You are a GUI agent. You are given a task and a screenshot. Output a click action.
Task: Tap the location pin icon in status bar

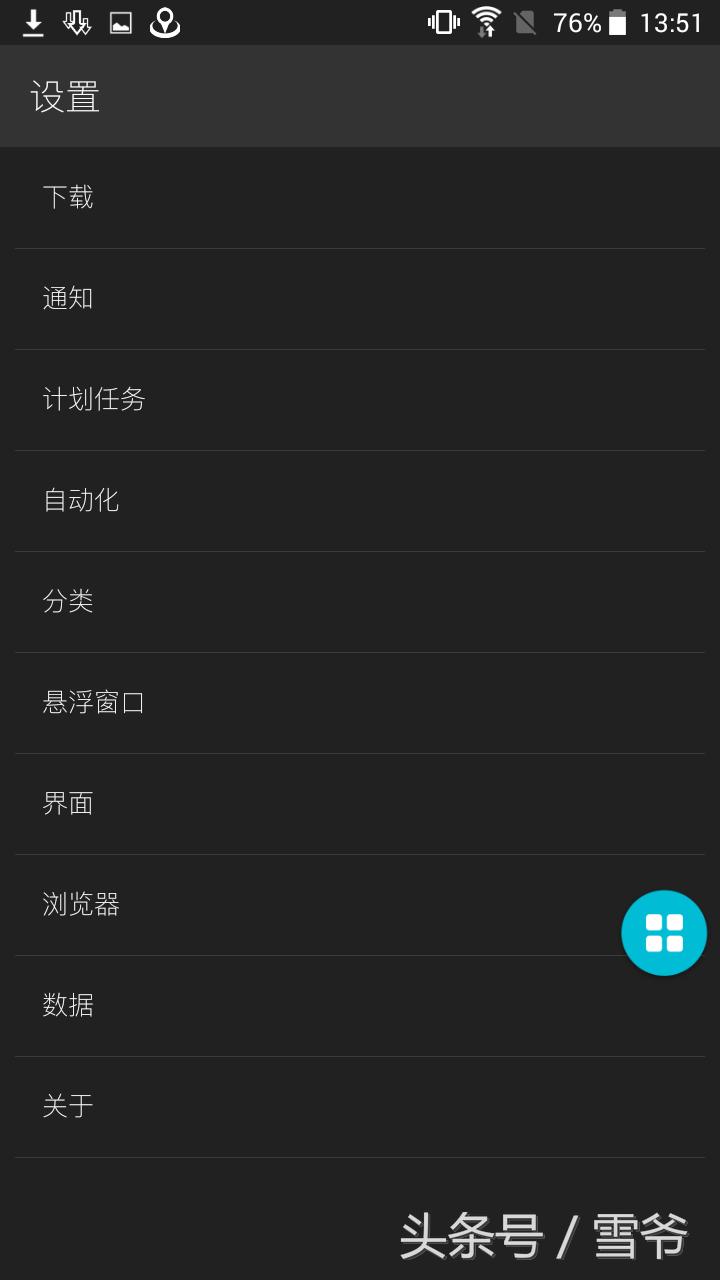[x=165, y=21]
